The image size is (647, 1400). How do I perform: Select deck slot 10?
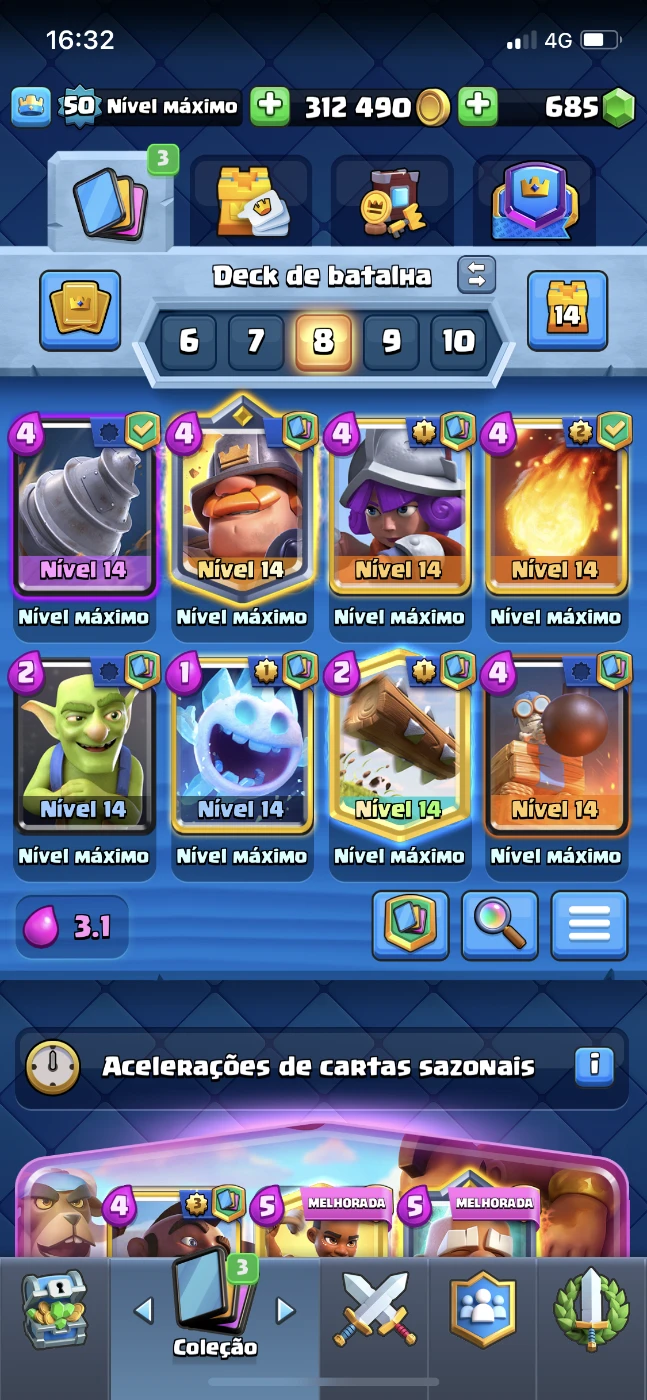pos(459,342)
